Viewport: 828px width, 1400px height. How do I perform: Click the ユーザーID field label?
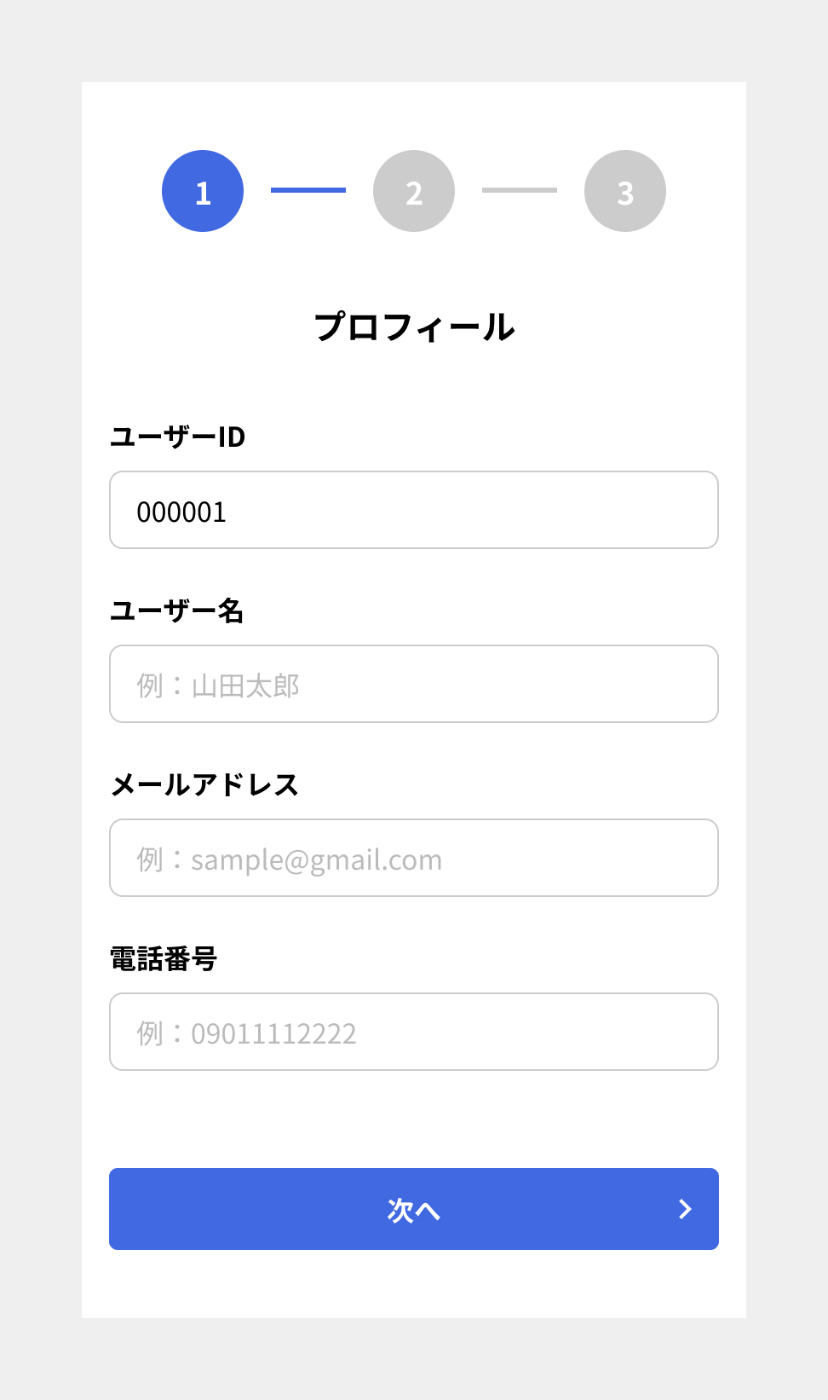176,437
